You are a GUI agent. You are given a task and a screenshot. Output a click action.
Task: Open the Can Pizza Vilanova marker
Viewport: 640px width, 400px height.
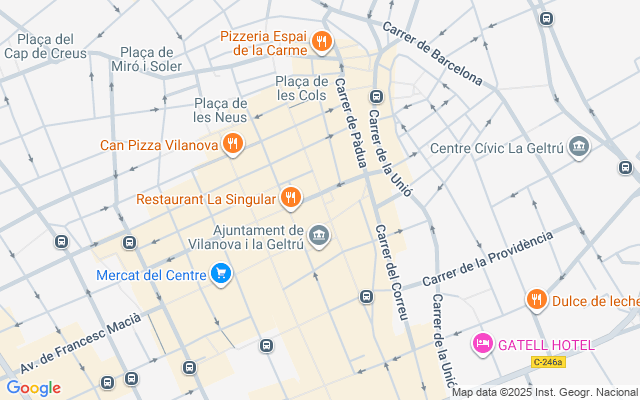point(233,144)
